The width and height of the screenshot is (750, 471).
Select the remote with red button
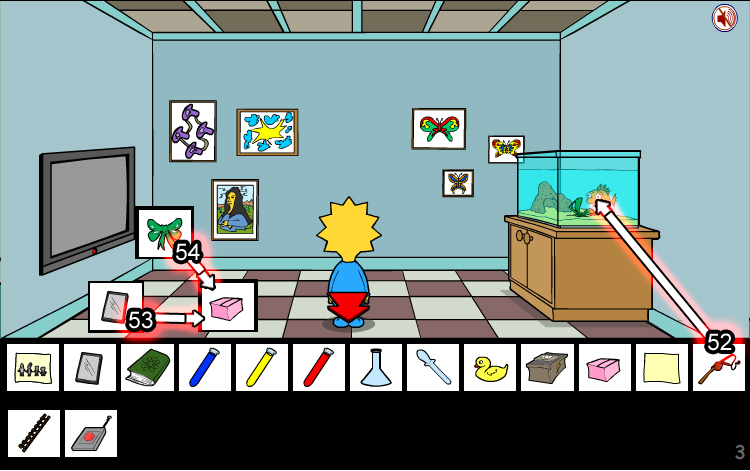[91, 434]
